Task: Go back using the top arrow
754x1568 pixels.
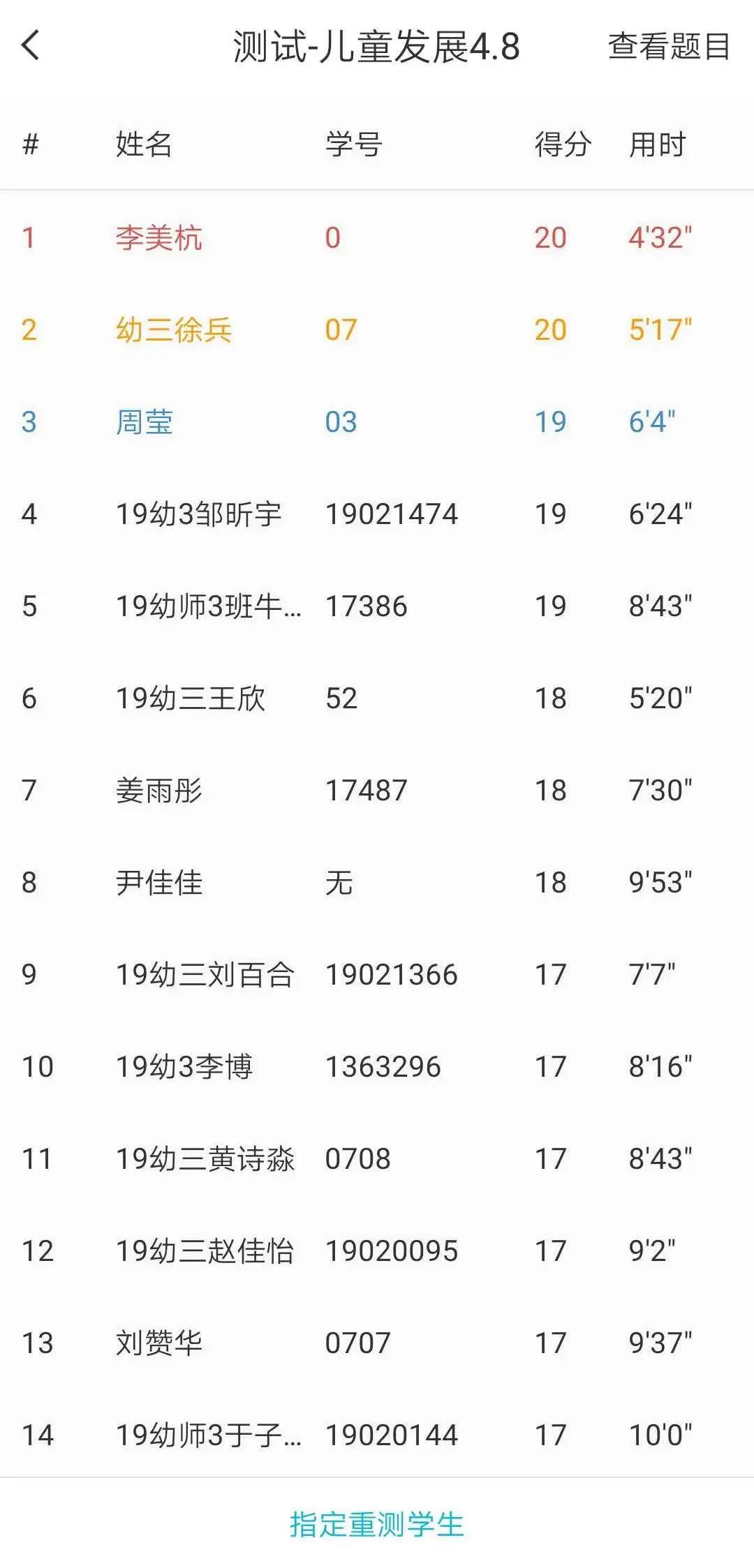Action: point(31,46)
